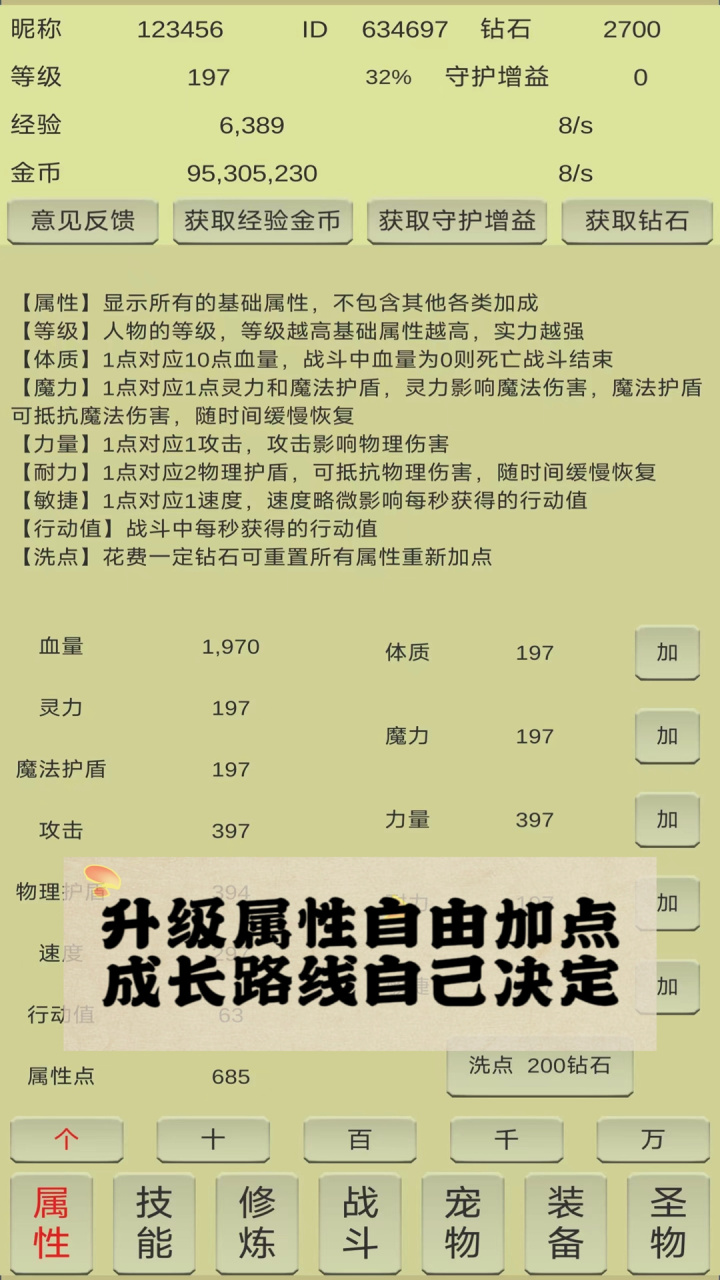Open the 意见反馈 feedback button
The width and height of the screenshot is (720, 1280).
click(x=83, y=221)
